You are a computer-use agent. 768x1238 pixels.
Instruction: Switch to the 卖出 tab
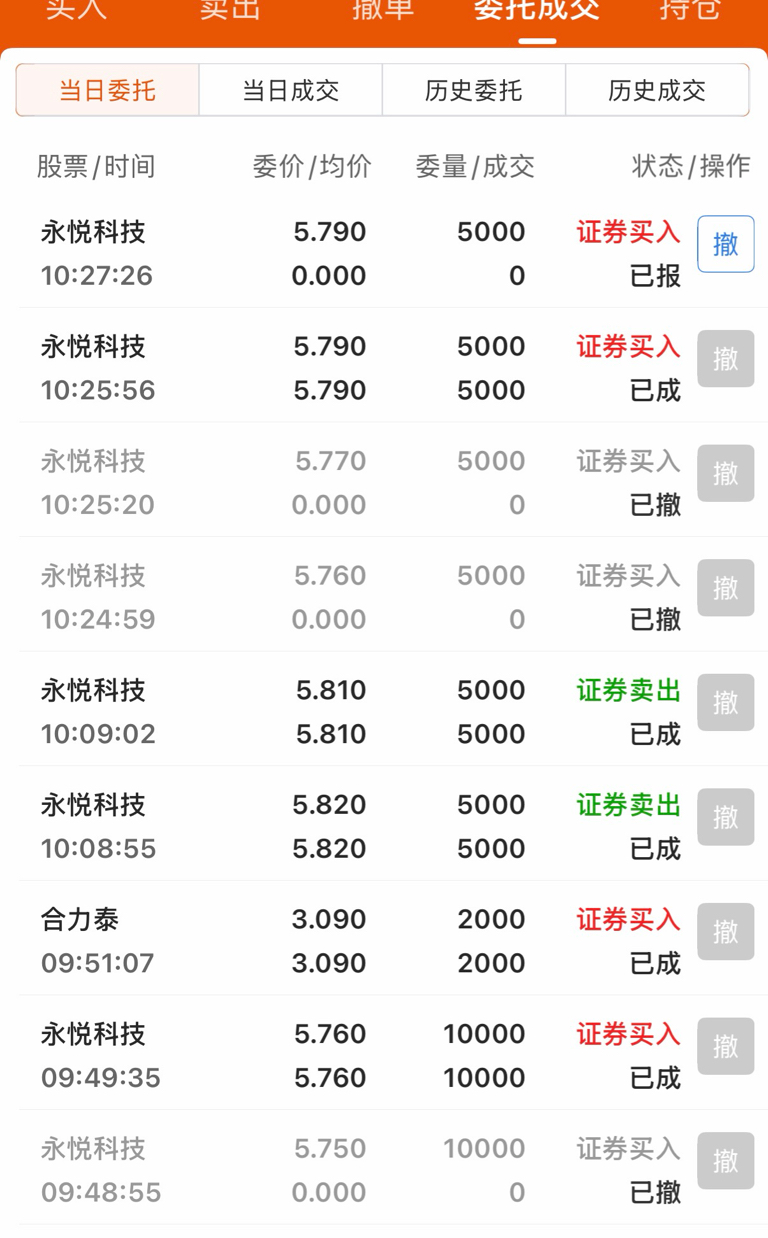pyautogui.click(x=230, y=10)
